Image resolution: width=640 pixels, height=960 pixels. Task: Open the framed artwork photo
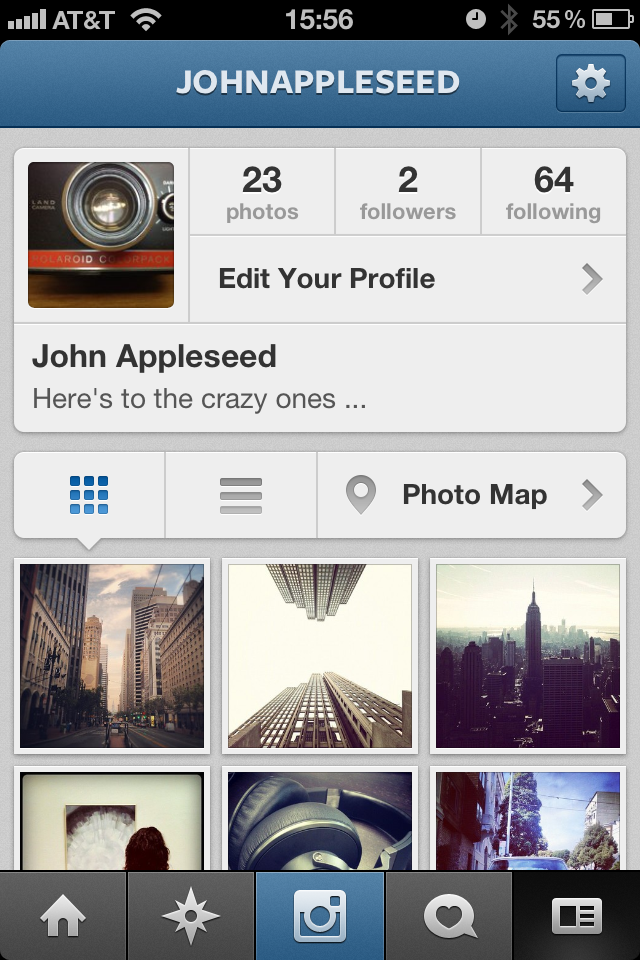[x=111, y=820]
